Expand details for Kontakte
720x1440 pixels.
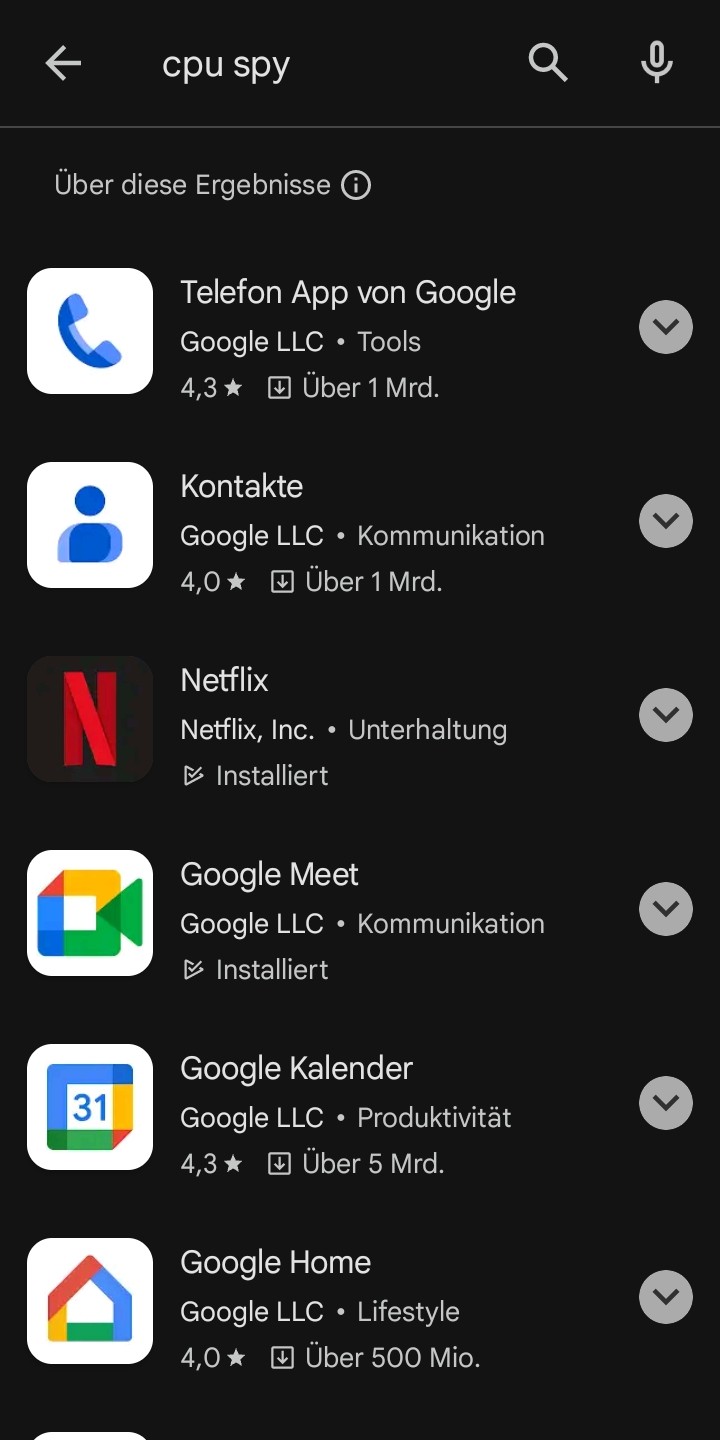click(665, 521)
